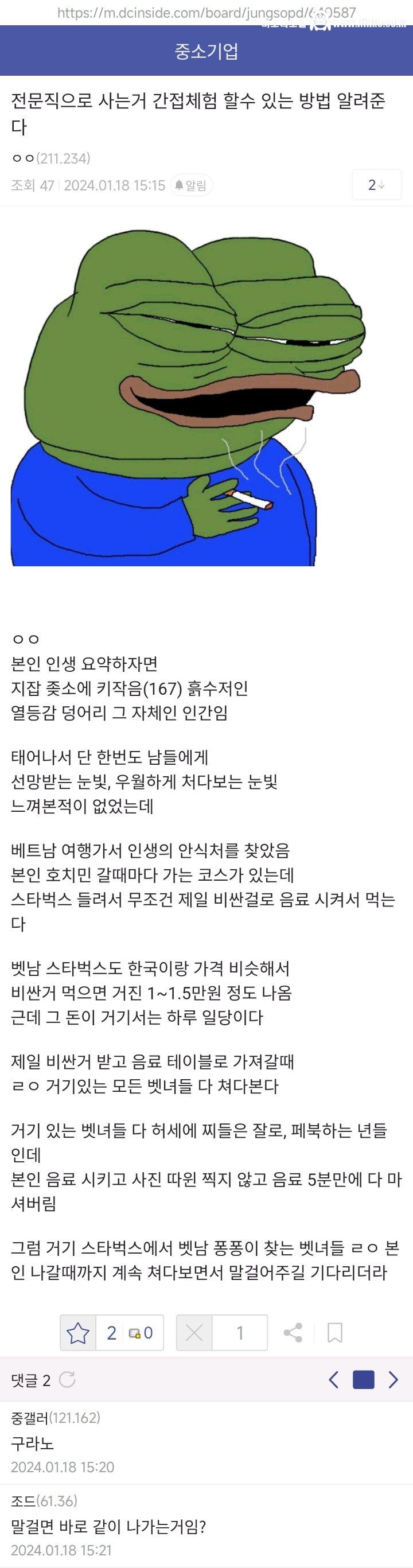
Task: View the author ㅇㅇ(211.234) profile
Action: click(51, 158)
